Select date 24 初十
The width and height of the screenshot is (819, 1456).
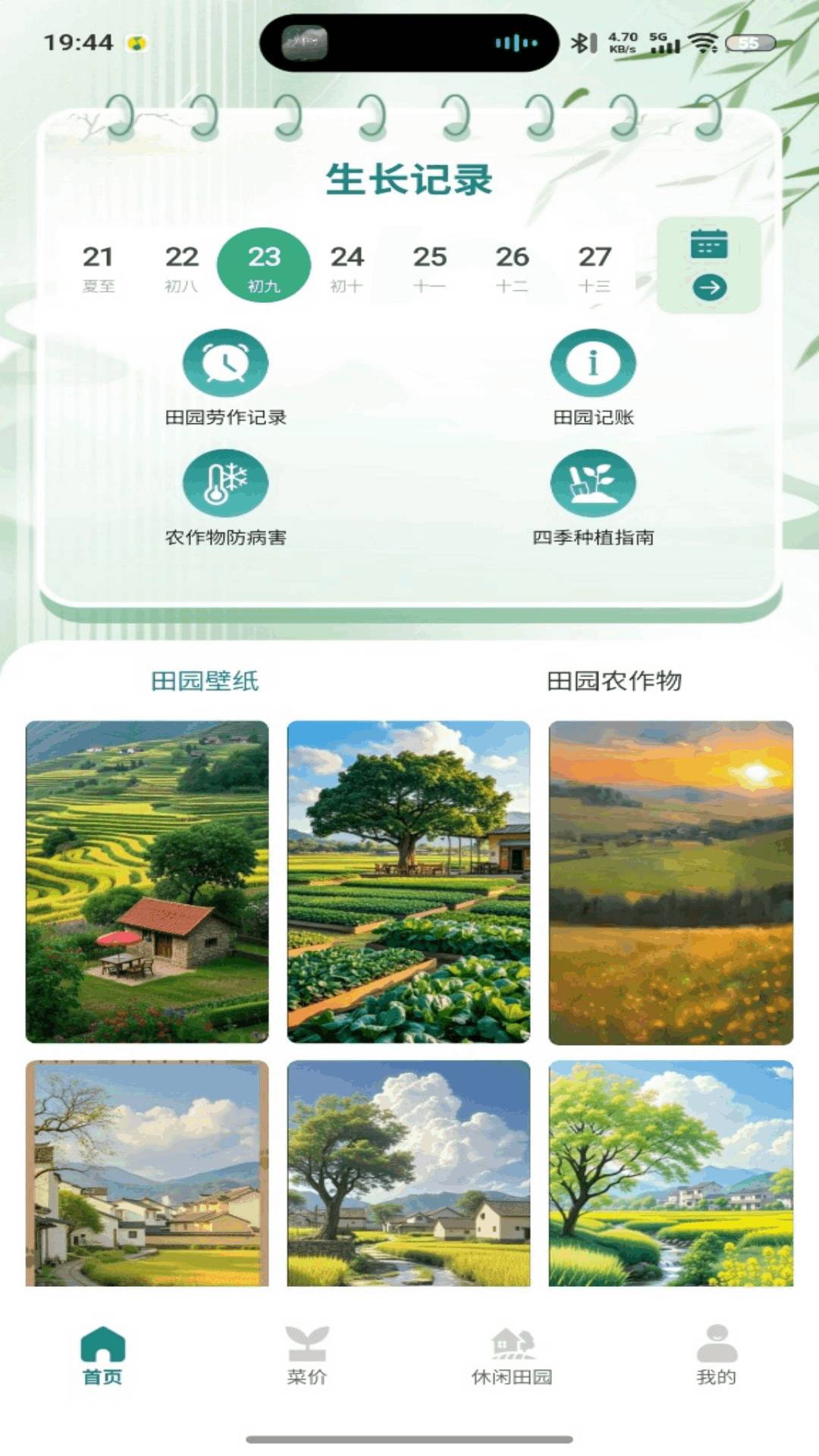[347, 267]
